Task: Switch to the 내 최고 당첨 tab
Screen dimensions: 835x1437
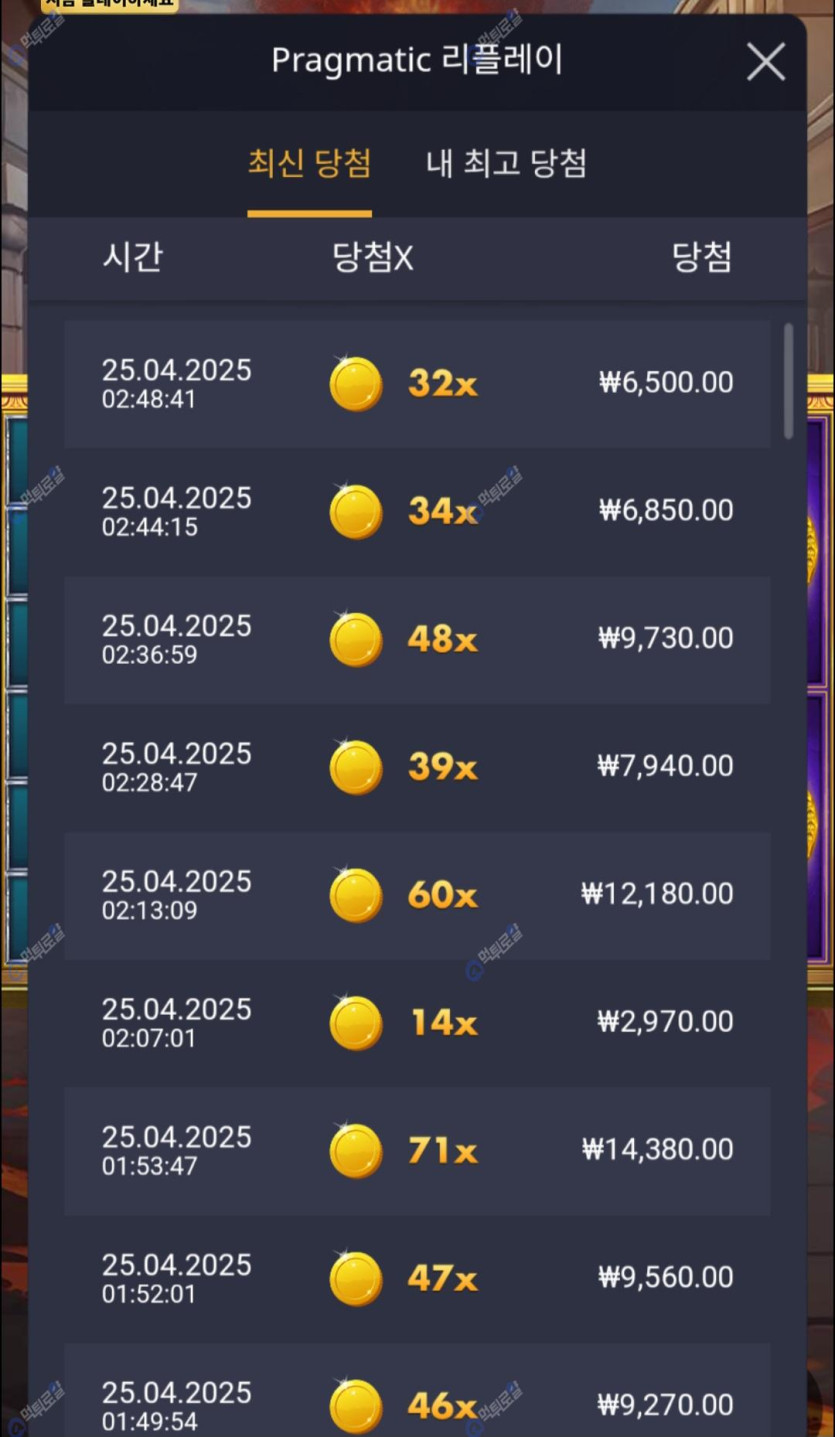Action: 506,163
